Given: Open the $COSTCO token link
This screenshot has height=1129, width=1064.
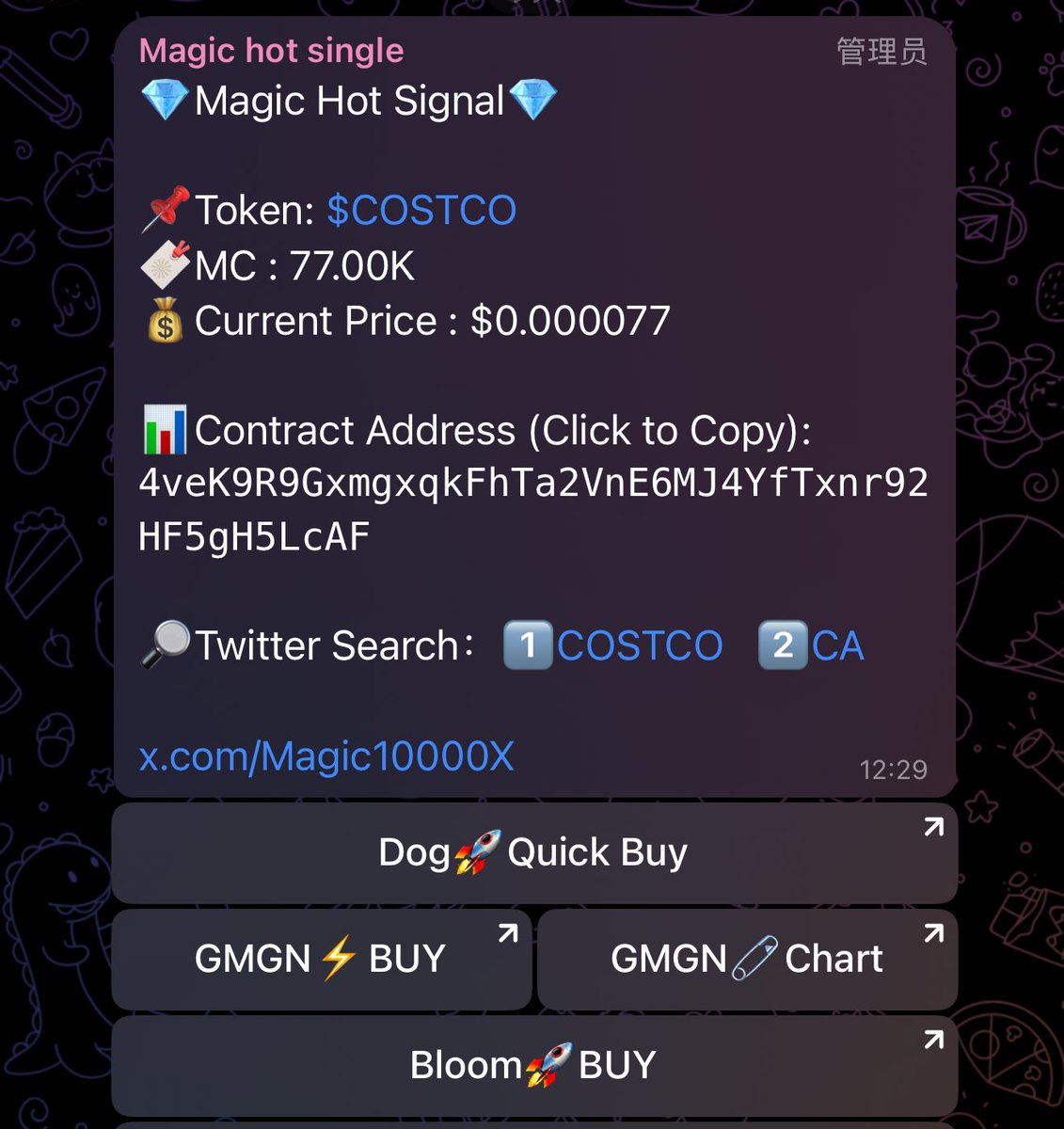Looking at the screenshot, I should tap(421, 211).
